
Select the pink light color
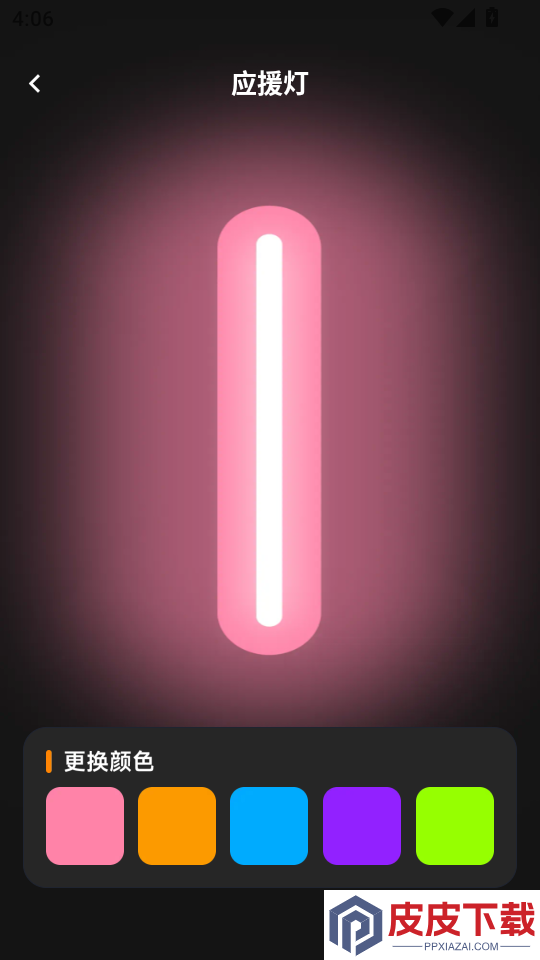click(x=85, y=825)
